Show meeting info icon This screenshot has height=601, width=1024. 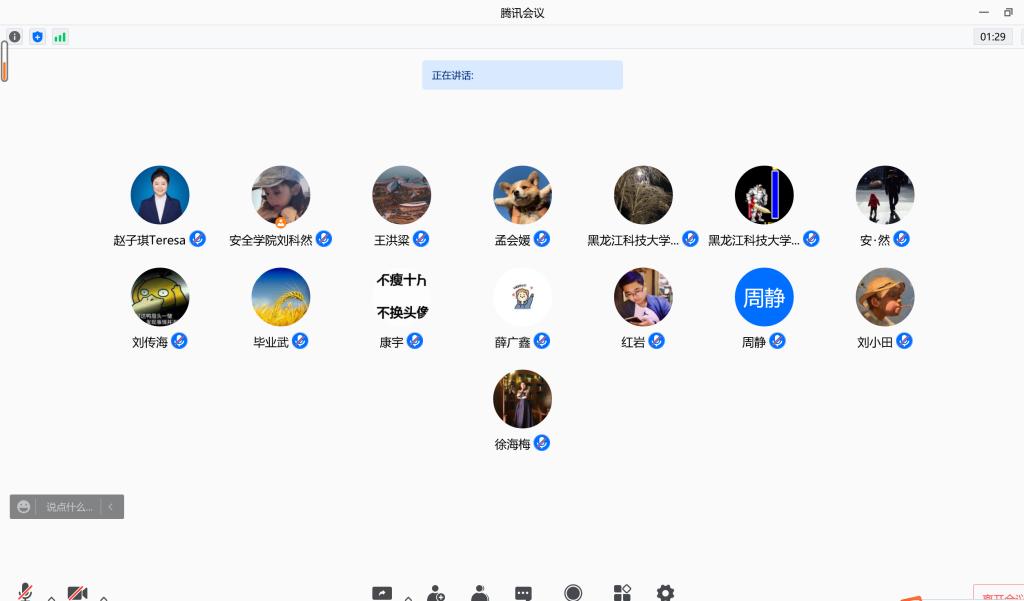coord(15,37)
